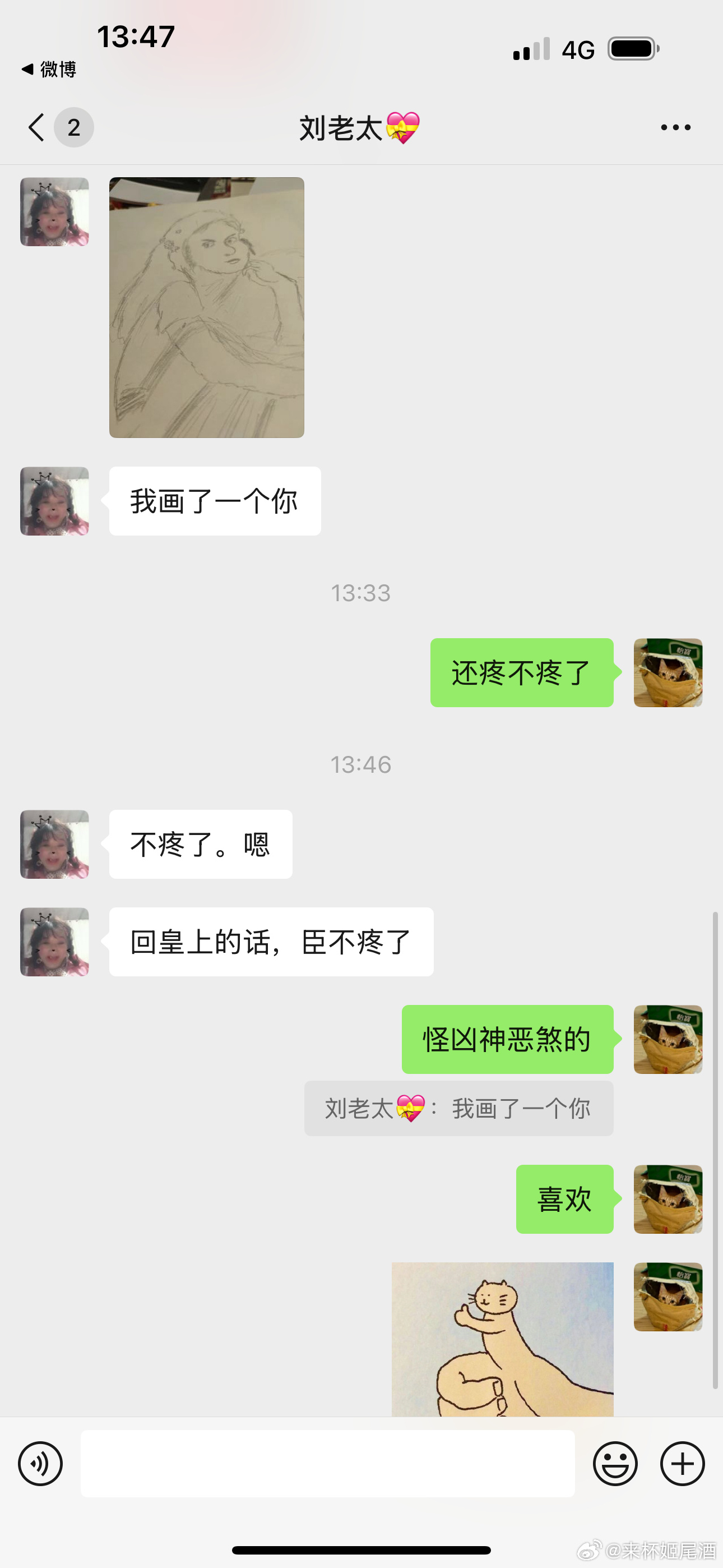Return to the Weibo app
Image resolution: width=723 pixels, height=1568 pixels.
pos(49,70)
